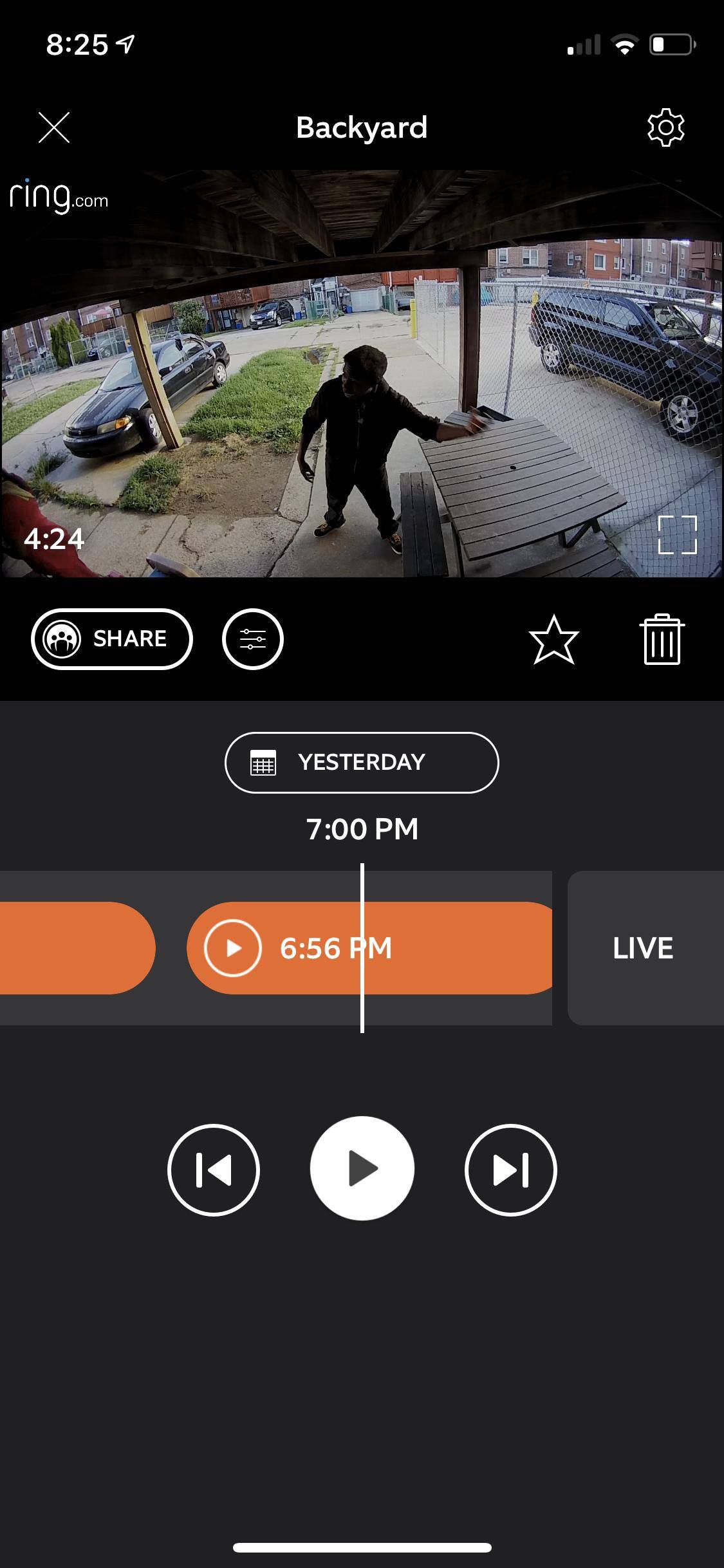Jump to the Live view
Screen dimensions: 724x1568
tap(644, 947)
